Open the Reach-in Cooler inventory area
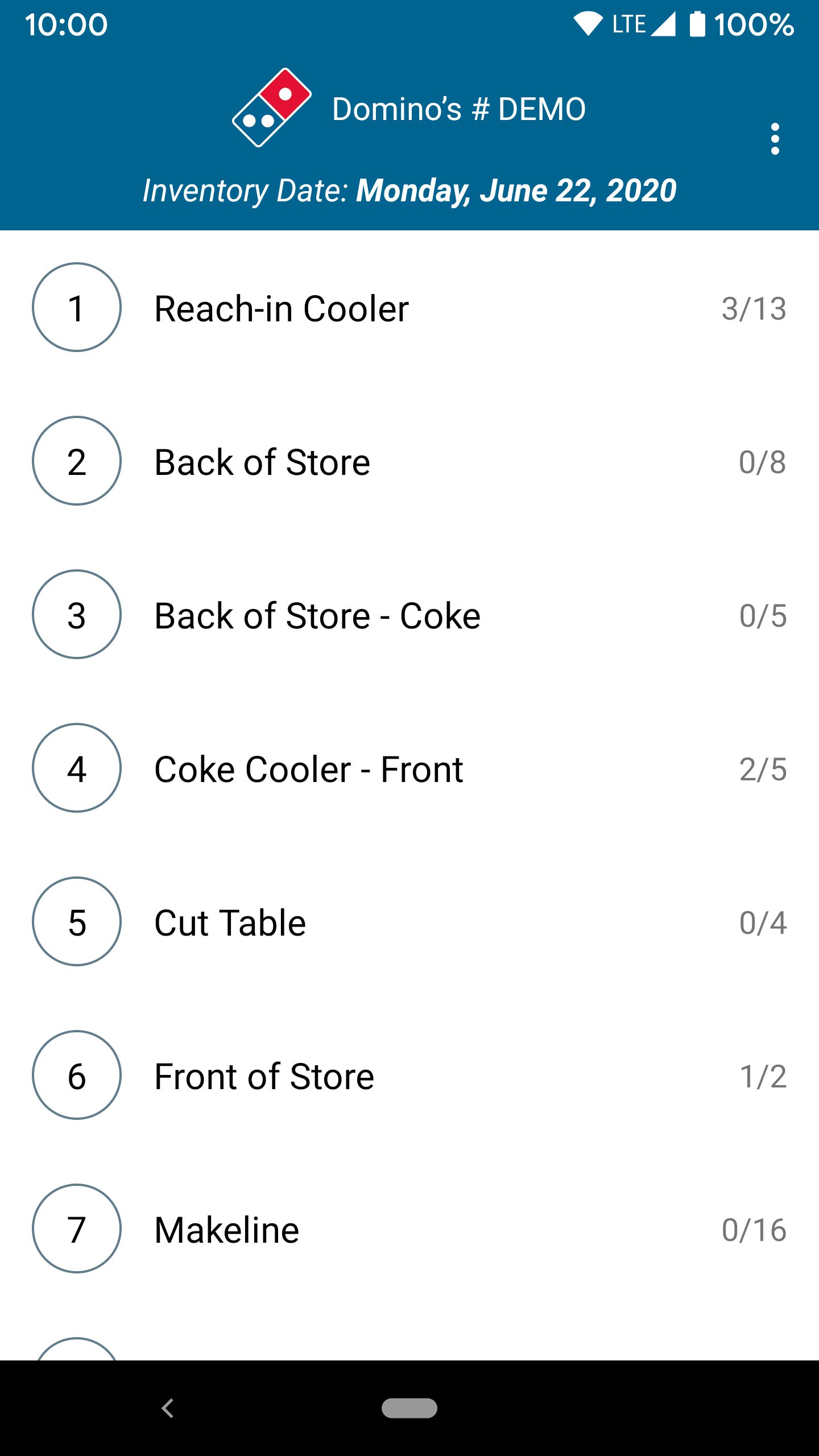 (282, 308)
